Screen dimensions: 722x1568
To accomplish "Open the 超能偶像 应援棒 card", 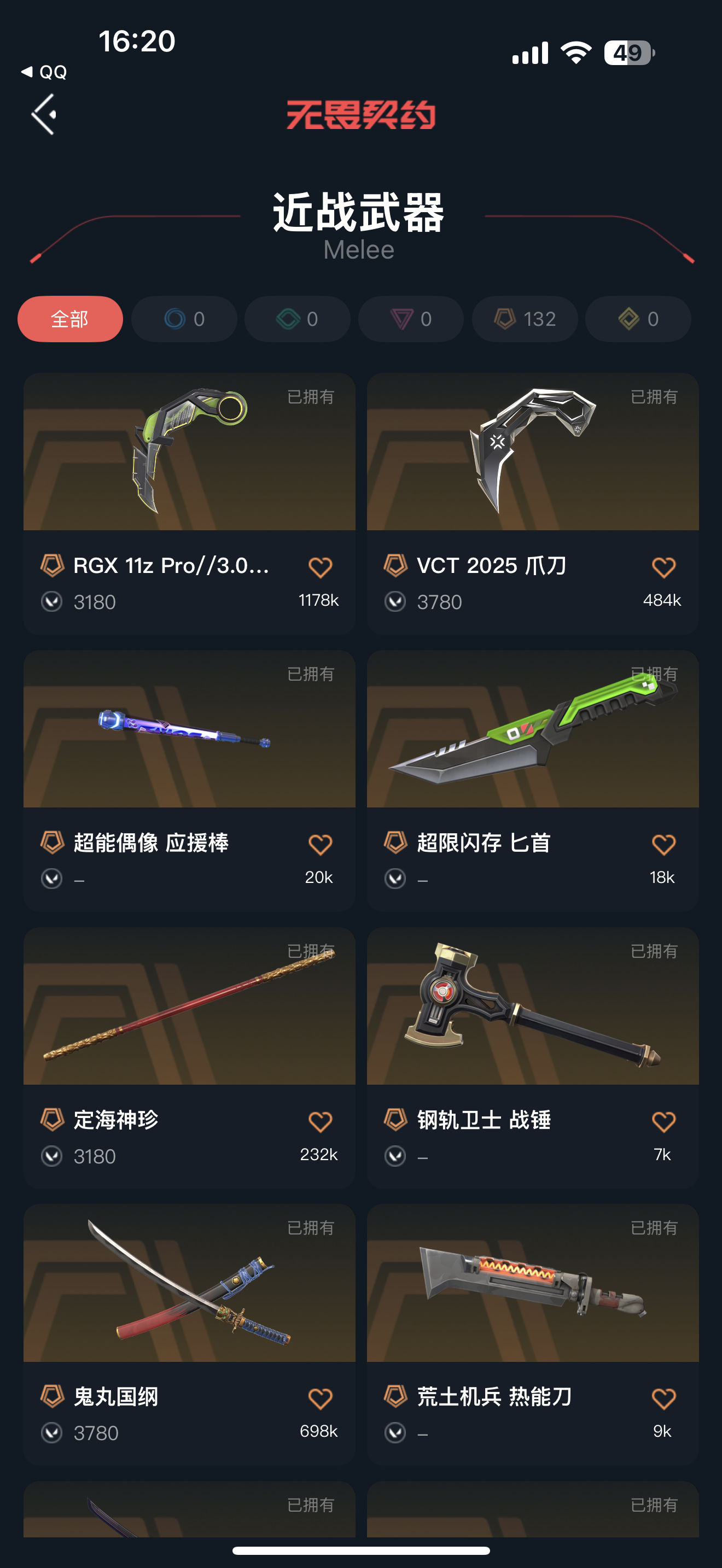I will point(189,781).
